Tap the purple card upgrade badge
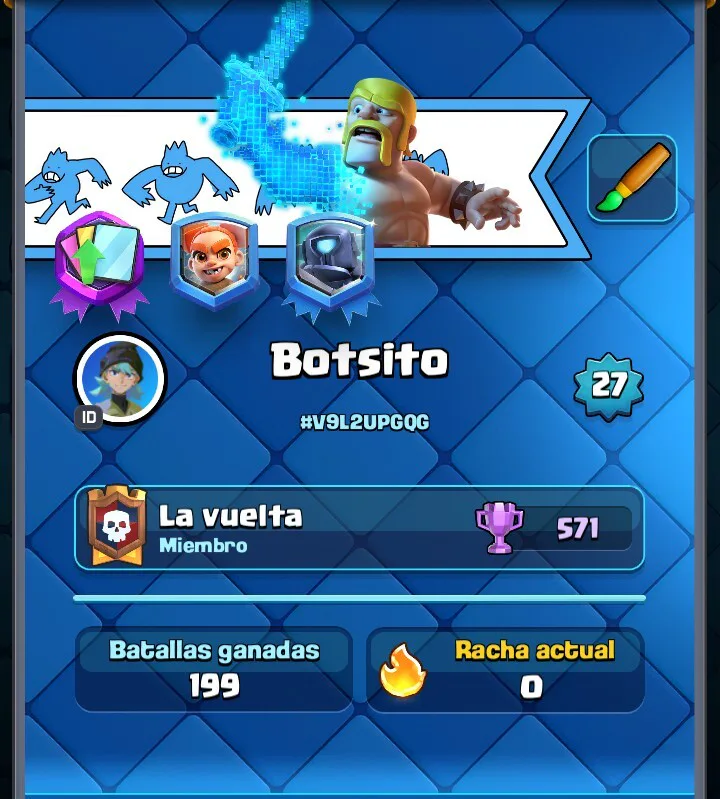 (x=99, y=258)
